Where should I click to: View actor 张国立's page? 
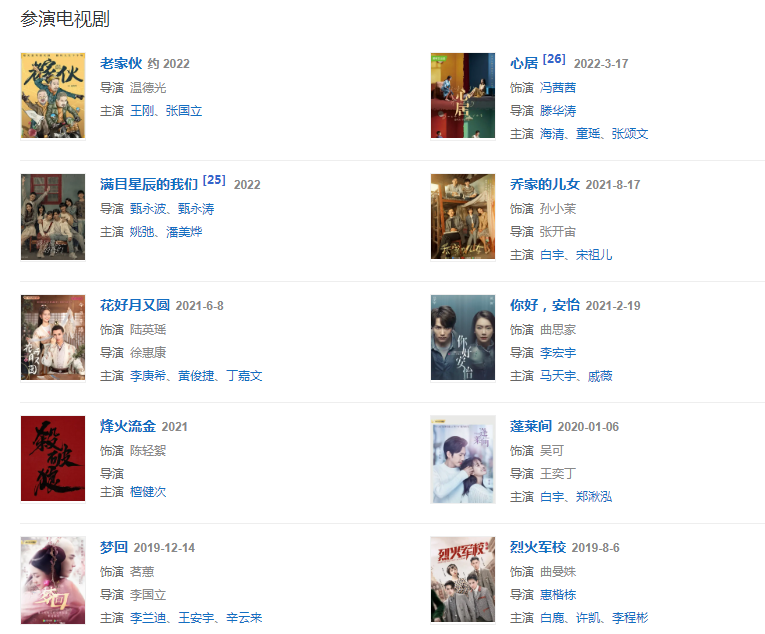point(184,111)
